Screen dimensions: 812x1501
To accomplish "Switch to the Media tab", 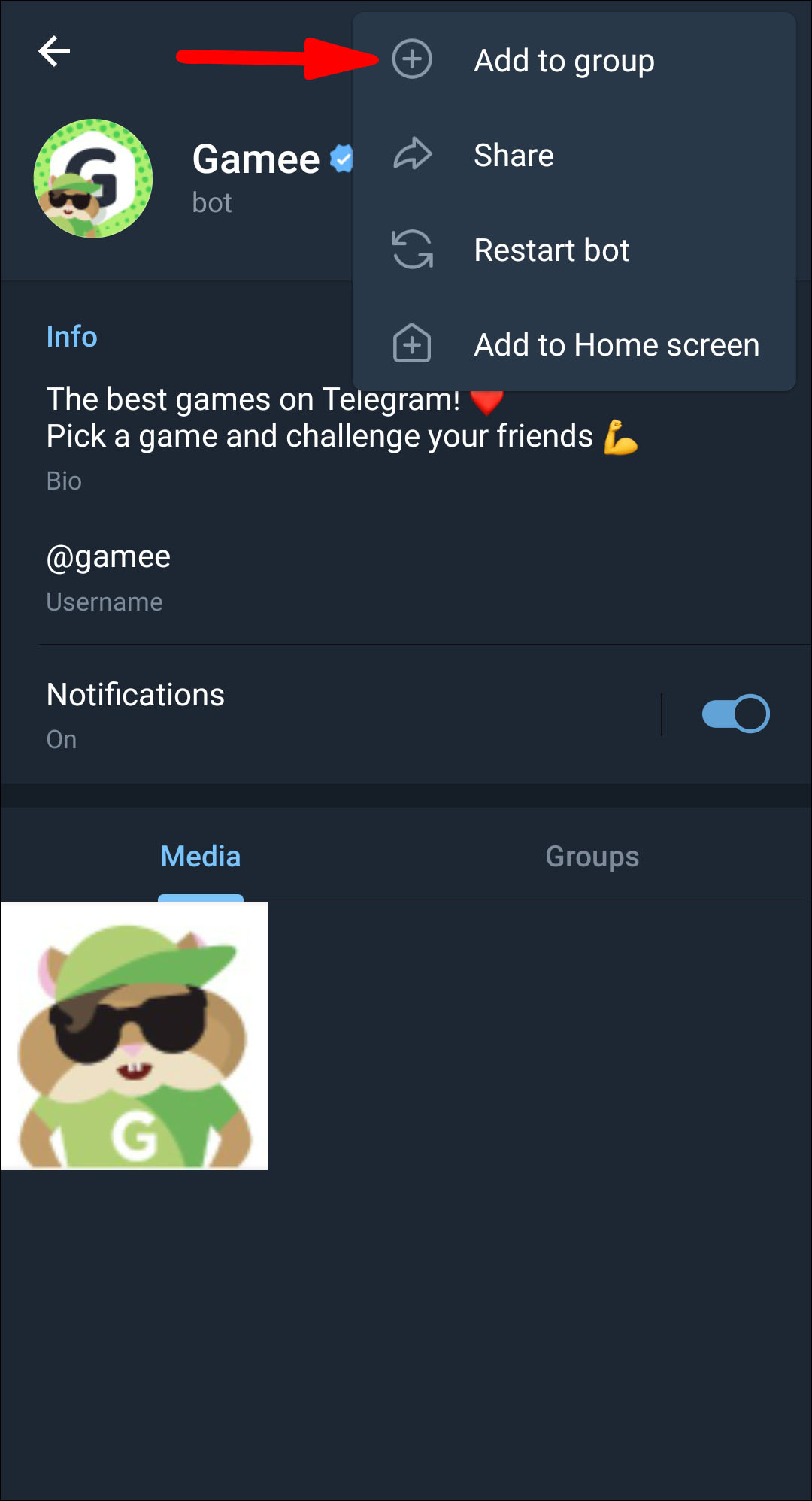I will (x=201, y=857).
